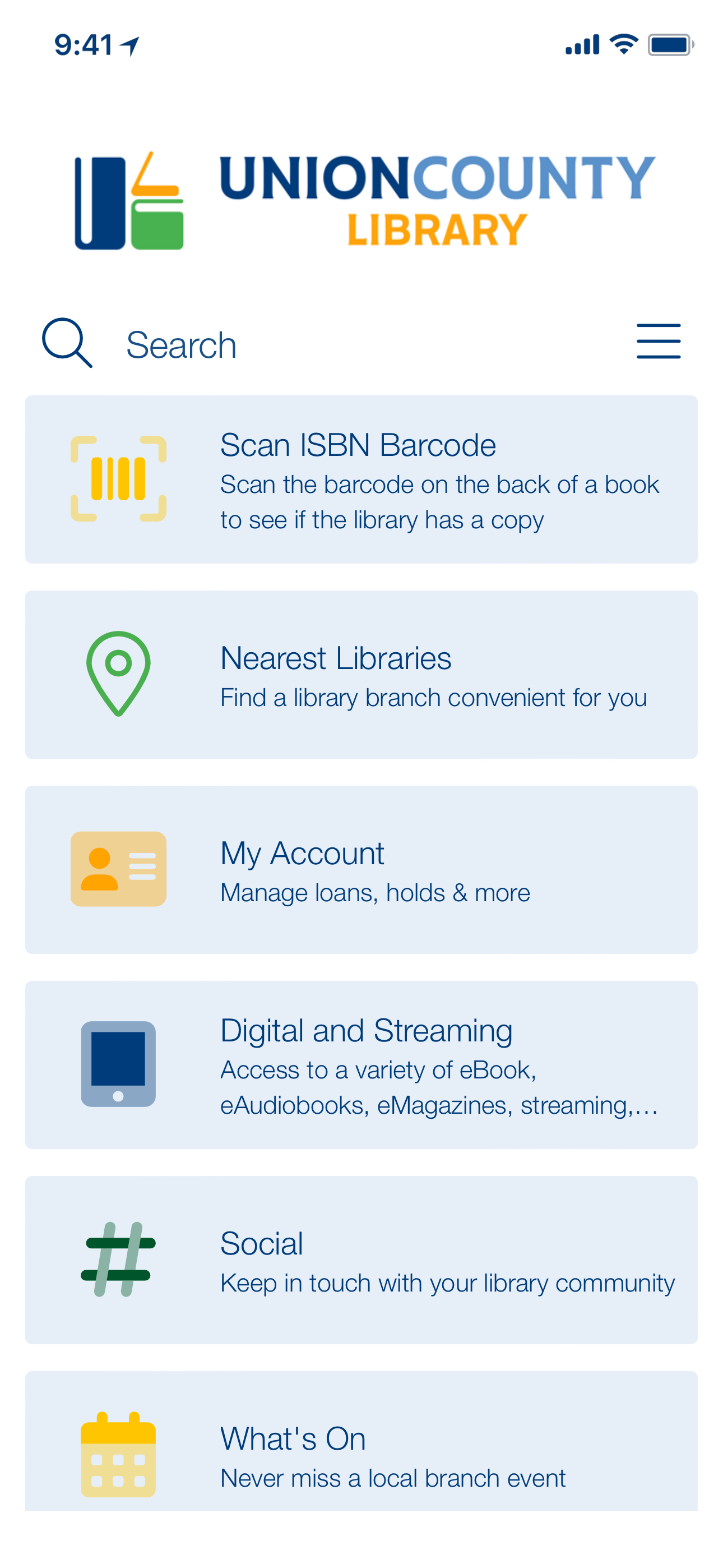Select the Social option
The width and height of the screenshot is (723, 1568).
(x=361, y=1260)
